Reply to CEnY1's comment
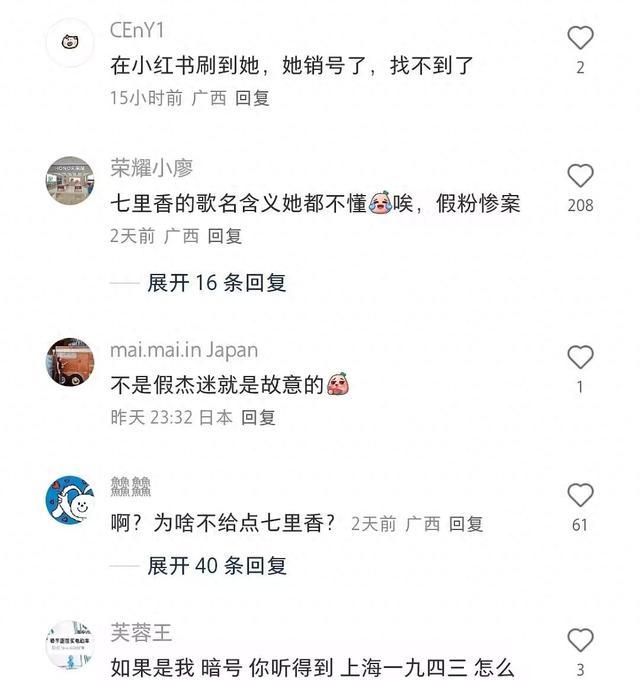Screen dimensions: 640x680 (252, 98)
